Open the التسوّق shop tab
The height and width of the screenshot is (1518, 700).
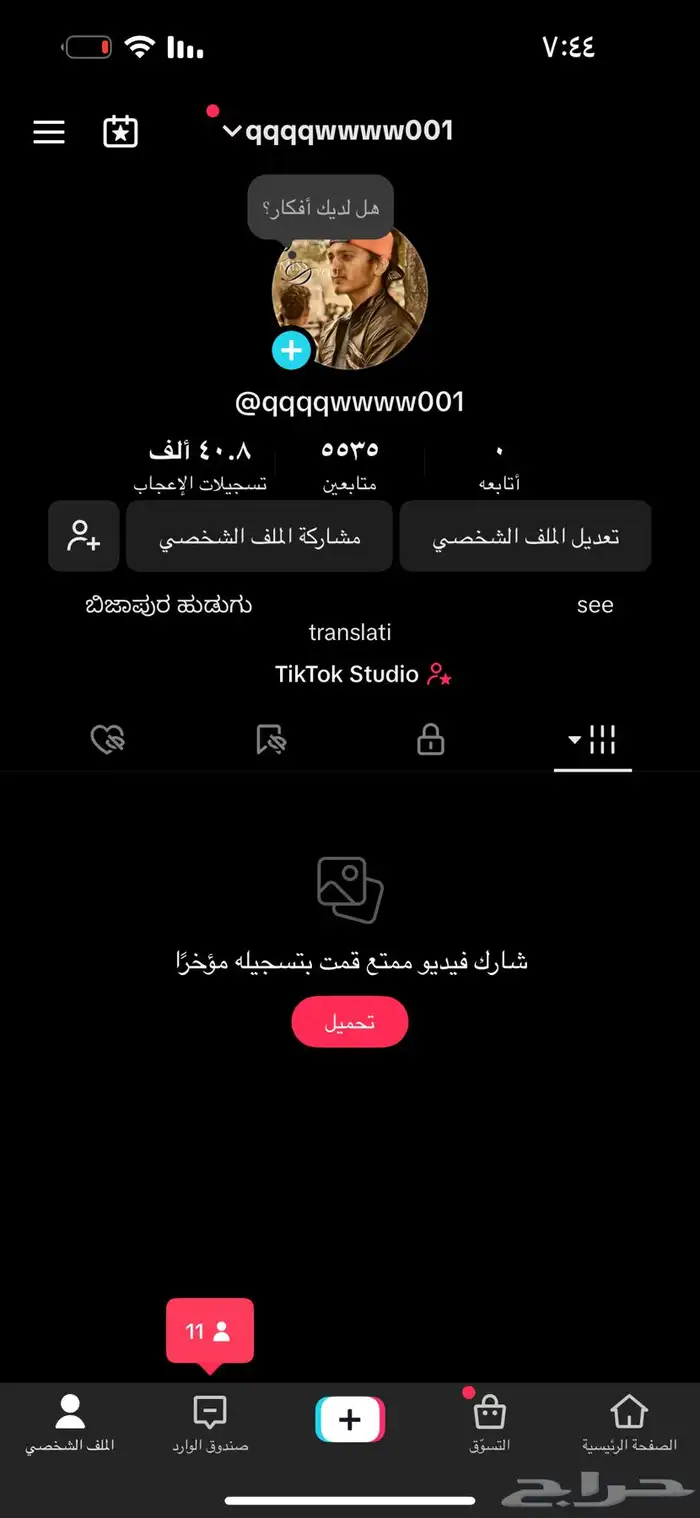pyautogui.click(x=489, y=1423)
